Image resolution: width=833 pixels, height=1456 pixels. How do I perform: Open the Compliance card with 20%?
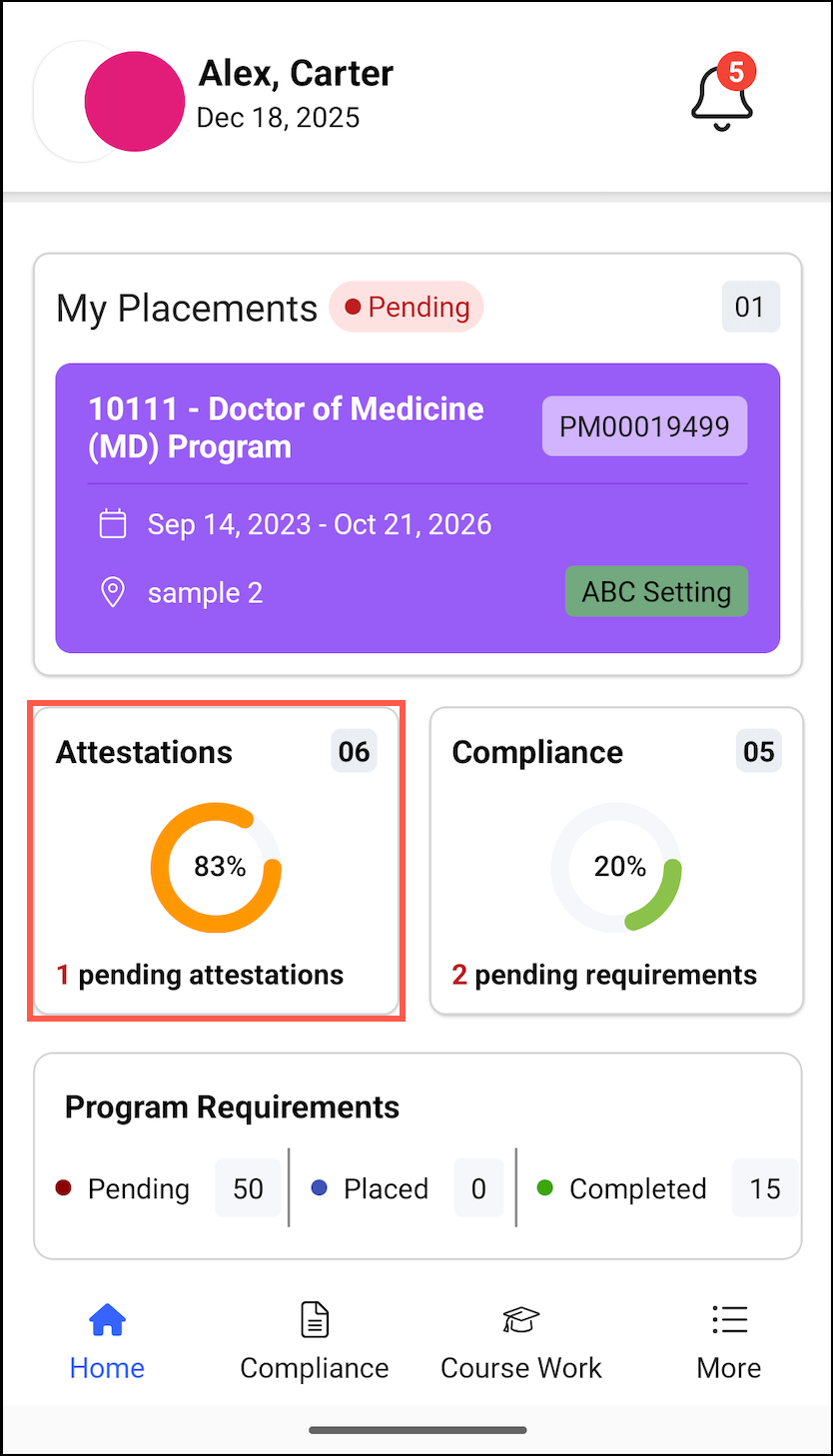pyautogui.click(x=616, y=861)
